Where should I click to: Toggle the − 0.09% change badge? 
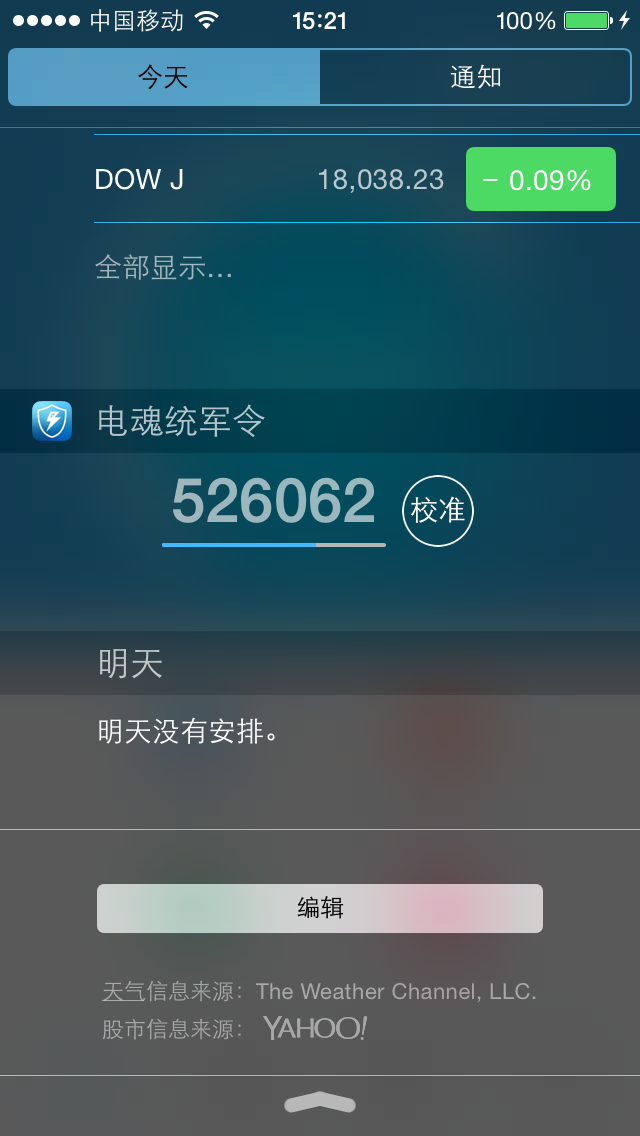tap(540, 180)
